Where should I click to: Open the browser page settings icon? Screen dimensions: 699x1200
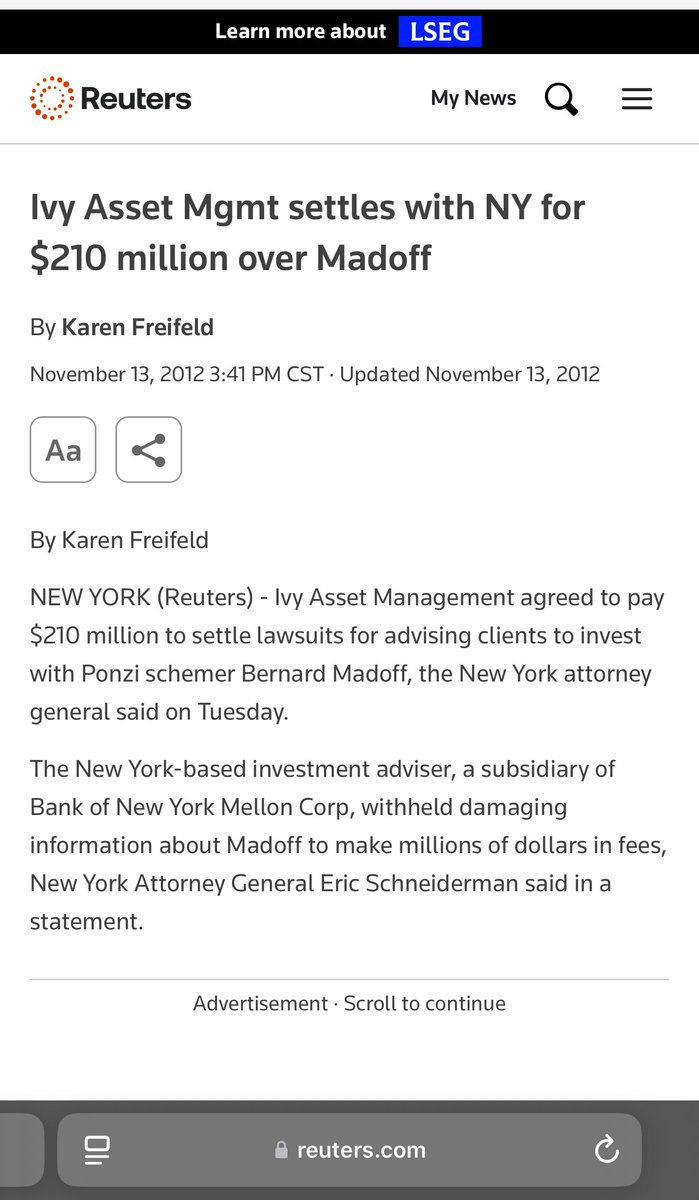point(97,1150)
